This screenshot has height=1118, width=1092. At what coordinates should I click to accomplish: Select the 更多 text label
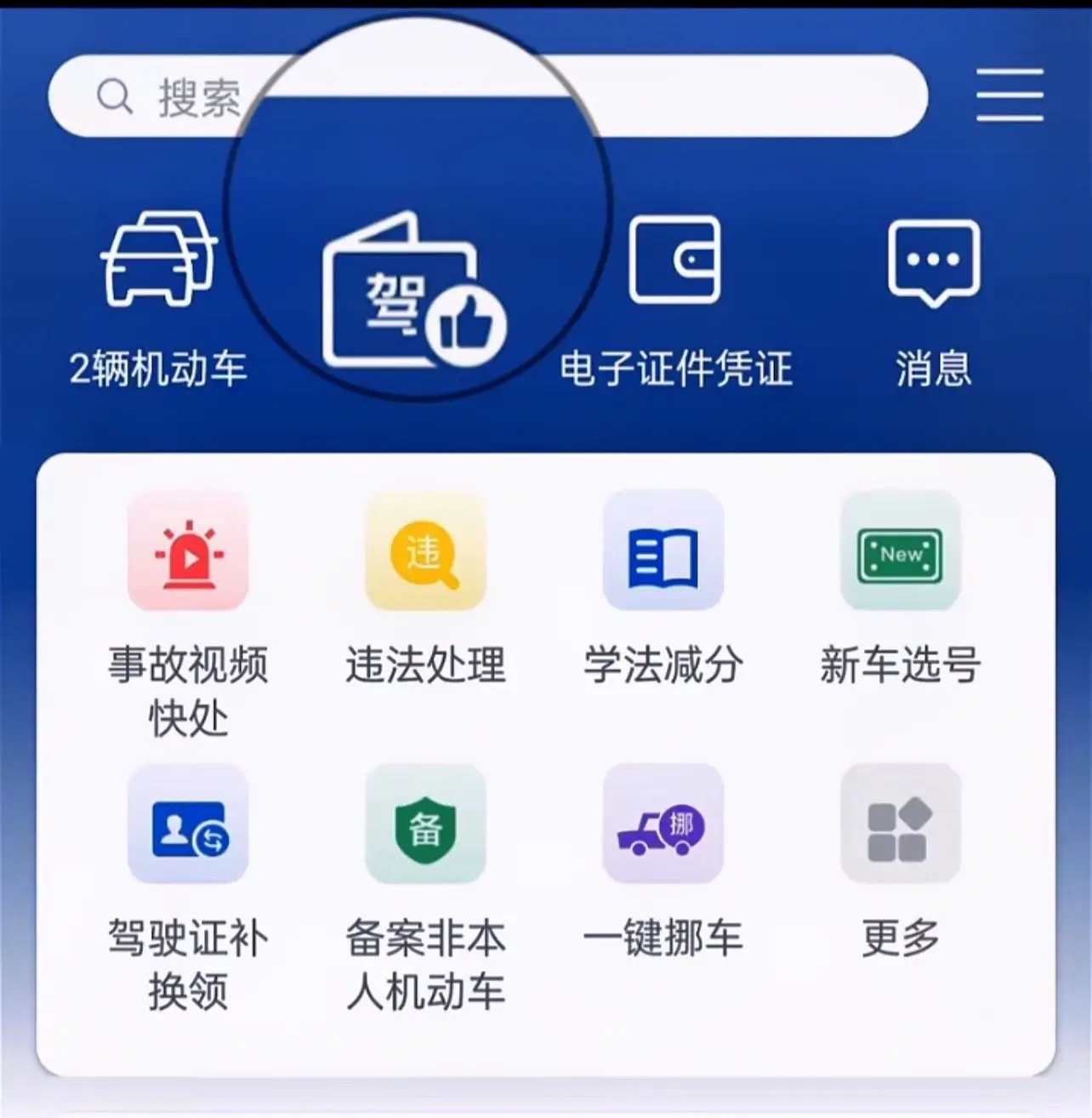click(900, 937)
